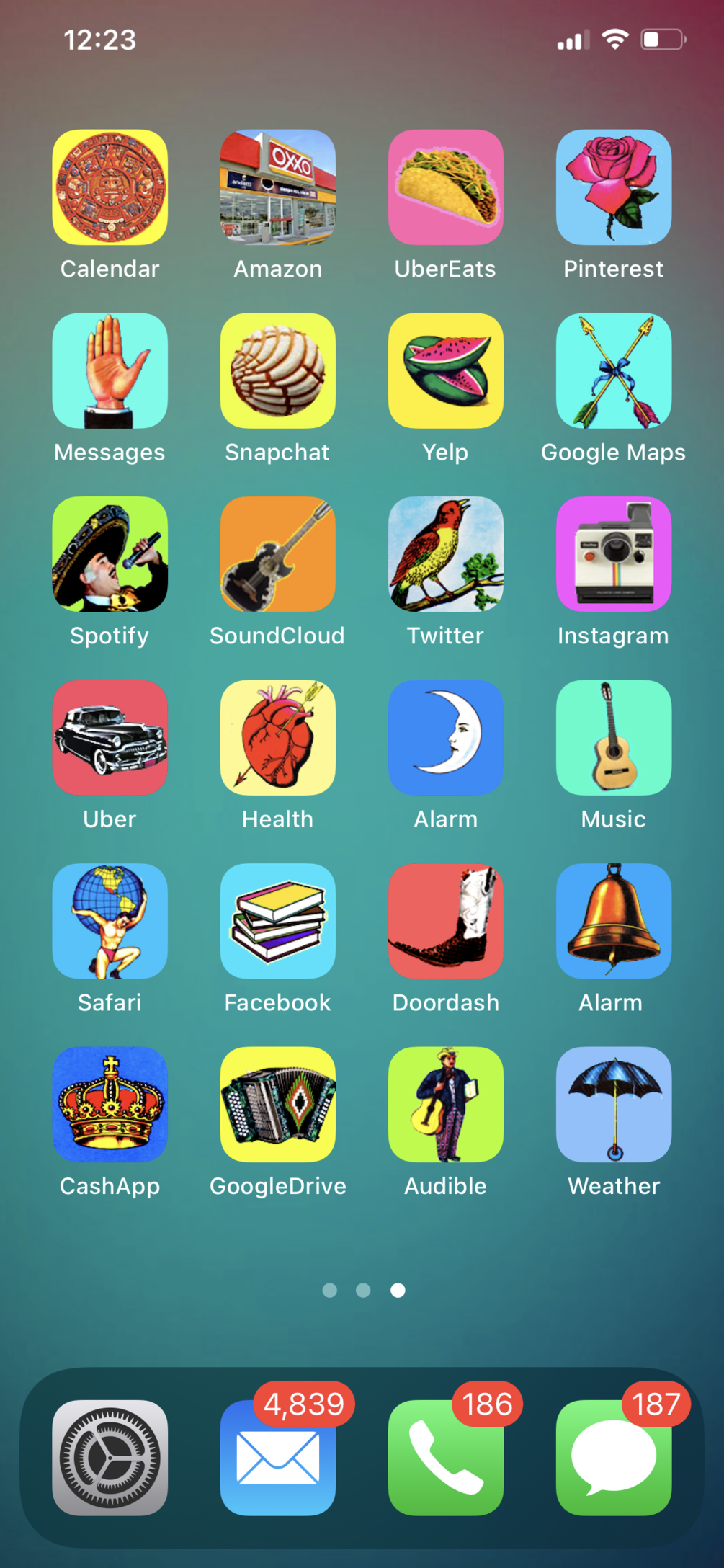
Task: Launch Snapchat
Action: click(277, 370)
